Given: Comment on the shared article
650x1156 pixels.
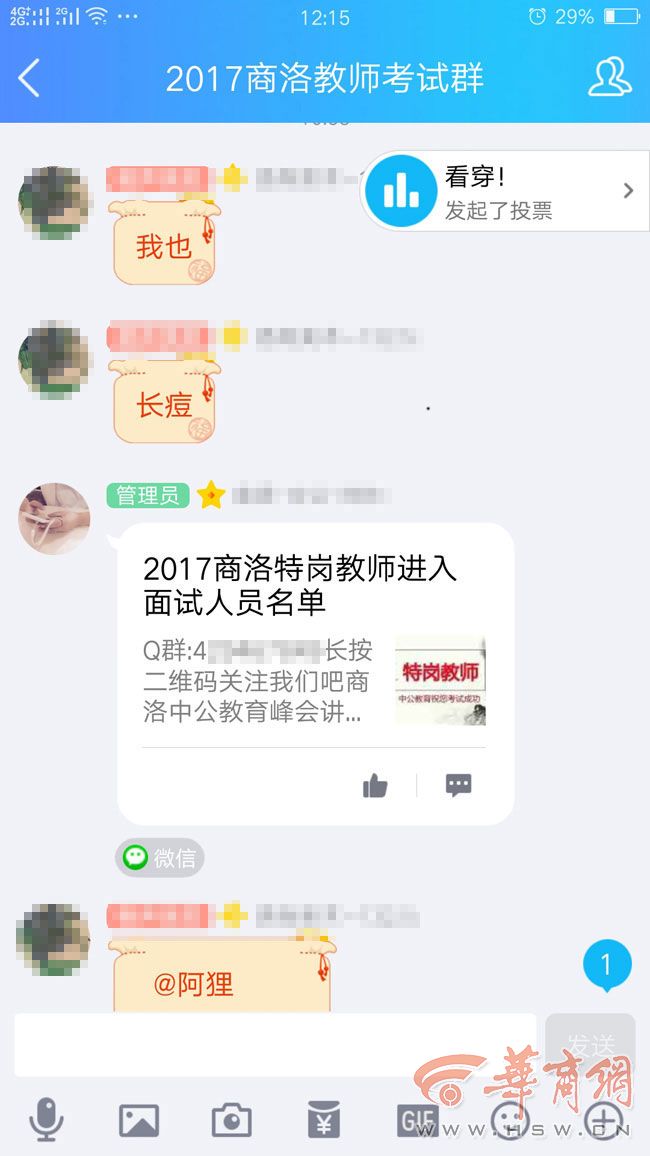Looking at the screenshot, I should (x=459, y=786).
